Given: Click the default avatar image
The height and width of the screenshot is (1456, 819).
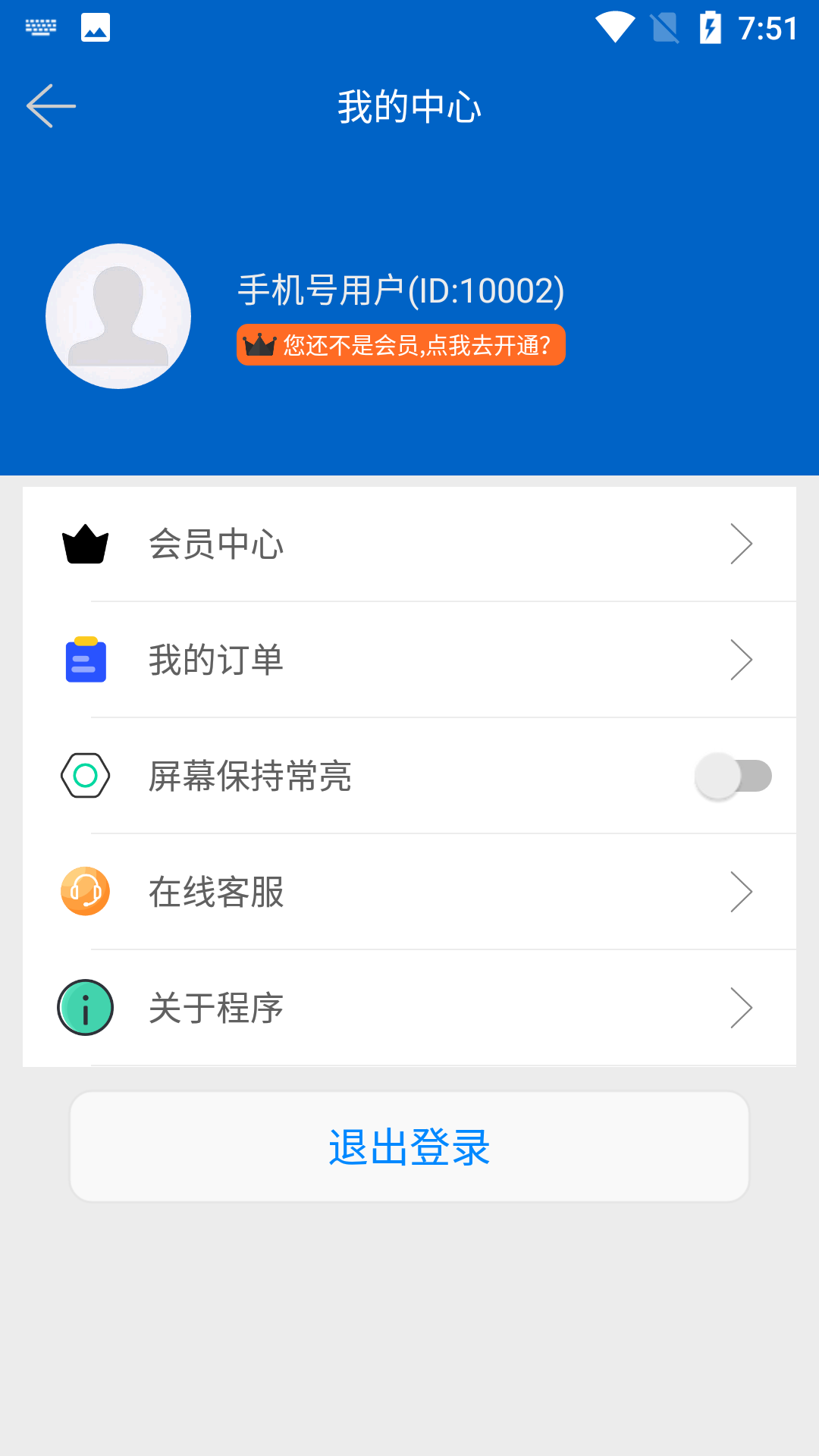Looking at the screenshot, I should [x=118, y=315].
